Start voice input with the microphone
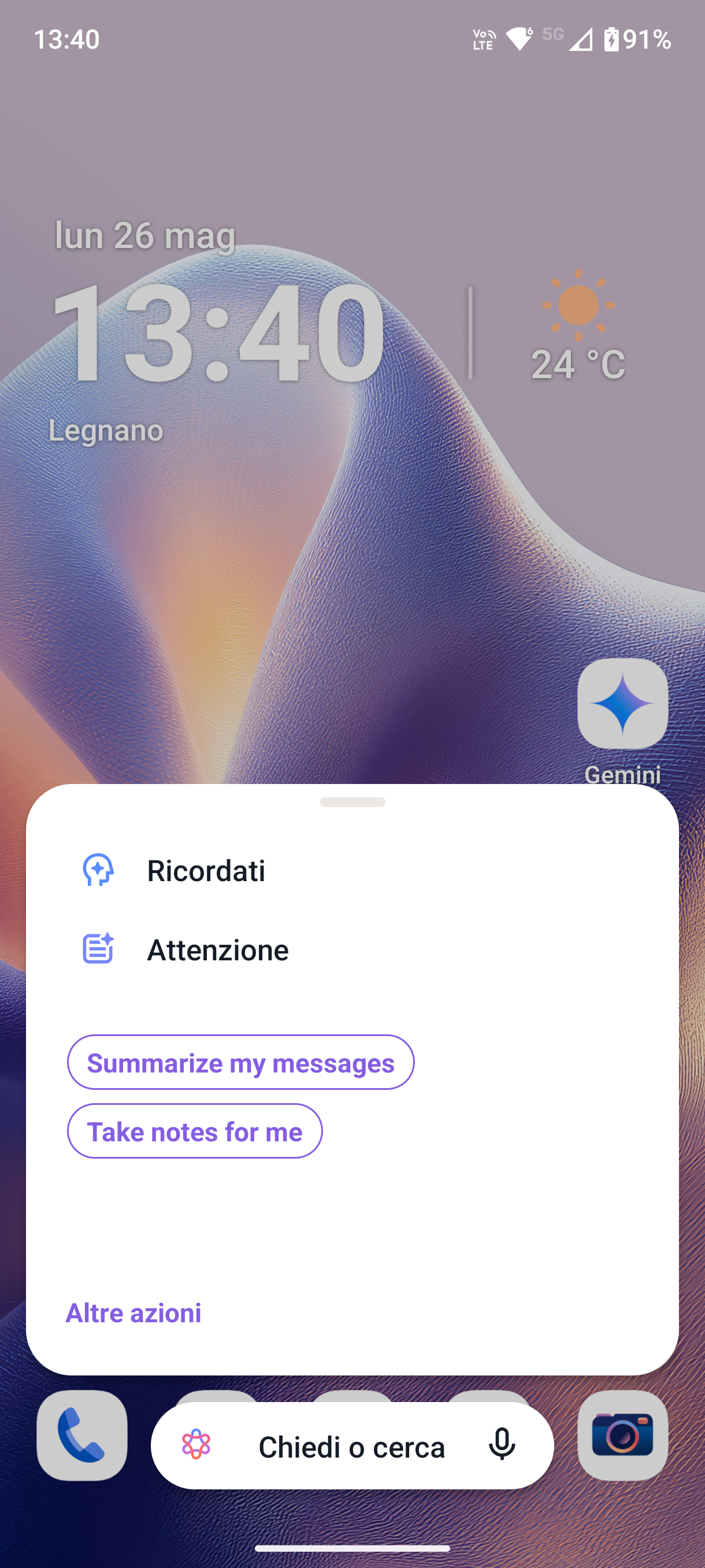The image size is (705, 1568). click(502, 1444)
